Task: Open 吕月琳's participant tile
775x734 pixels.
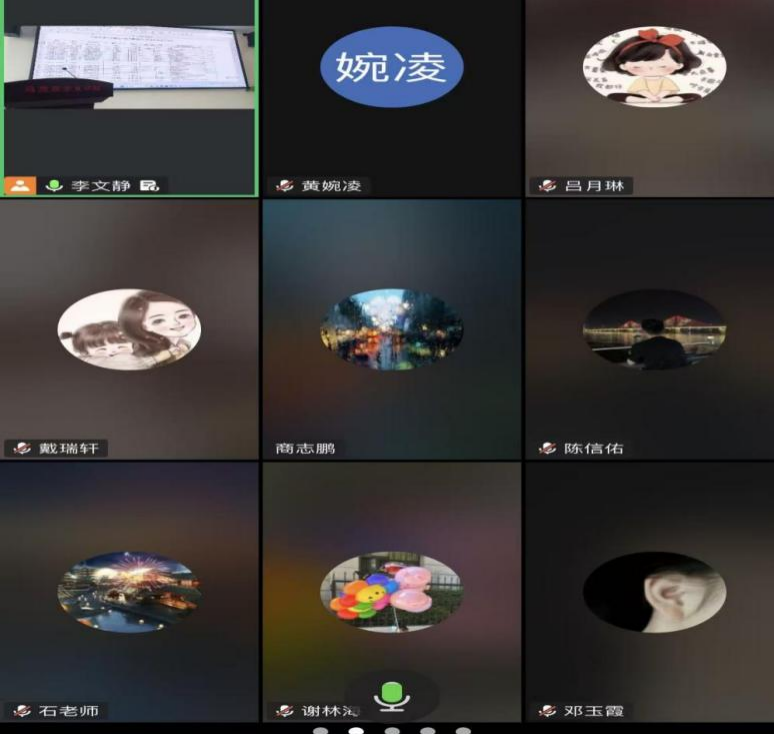Action: coord(653,95)
